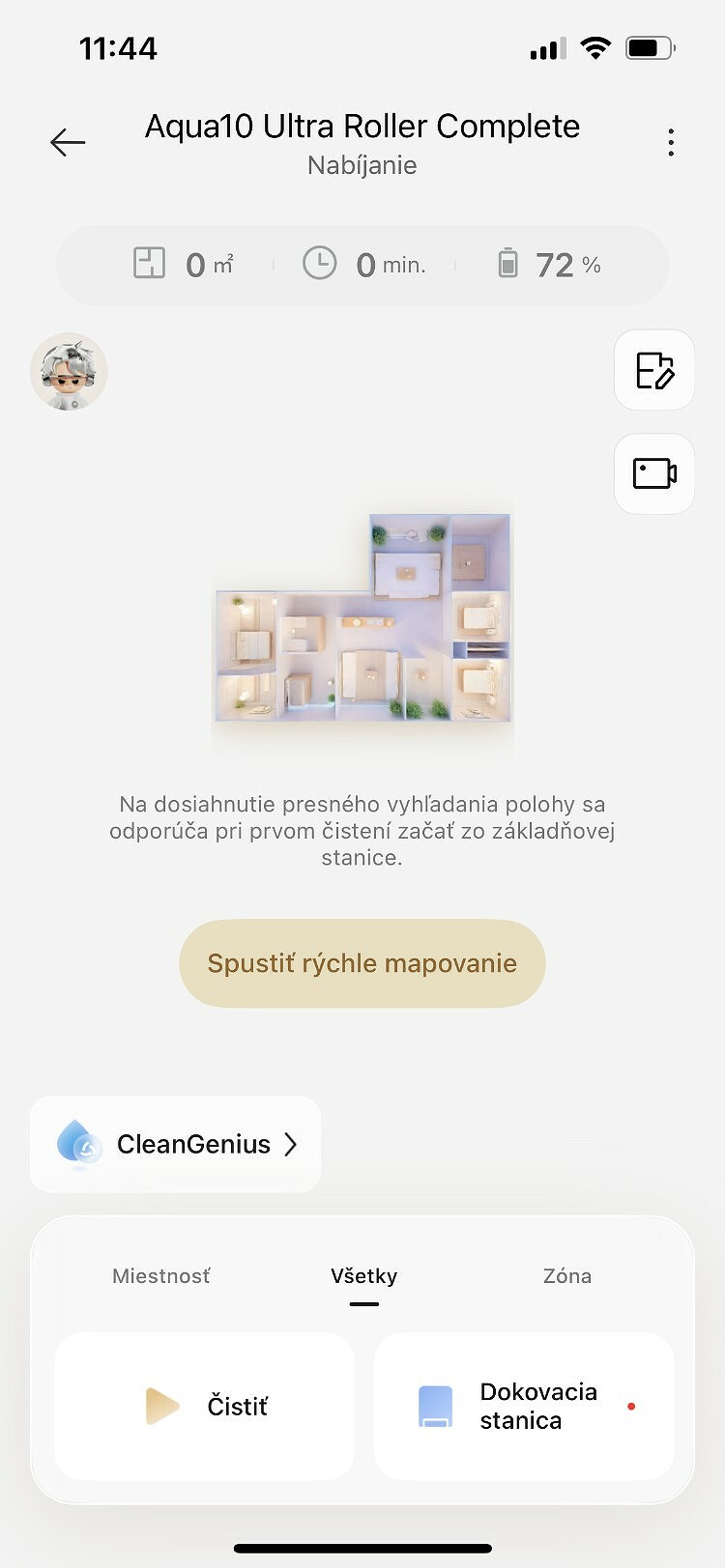Open Dokovacia stanica options

pos(524,1406)
